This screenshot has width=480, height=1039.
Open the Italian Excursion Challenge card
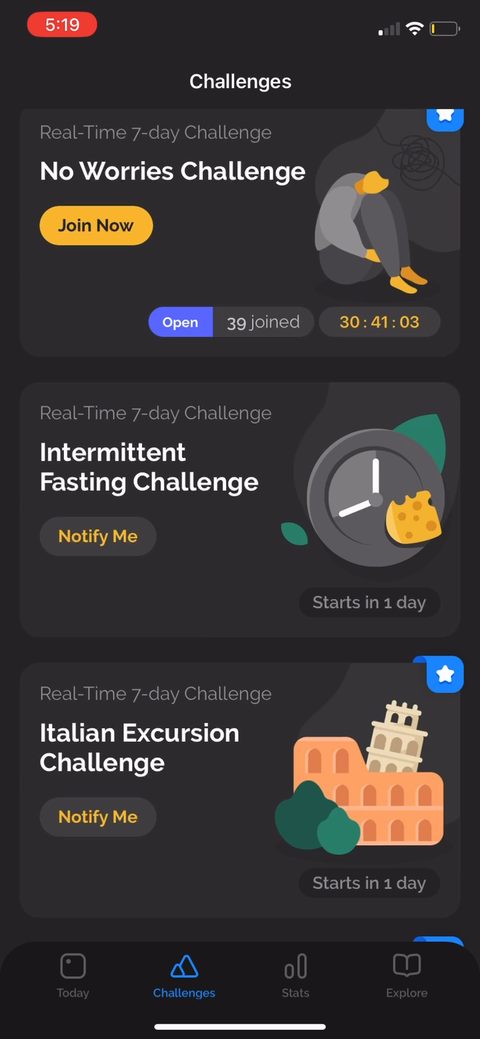240,790
